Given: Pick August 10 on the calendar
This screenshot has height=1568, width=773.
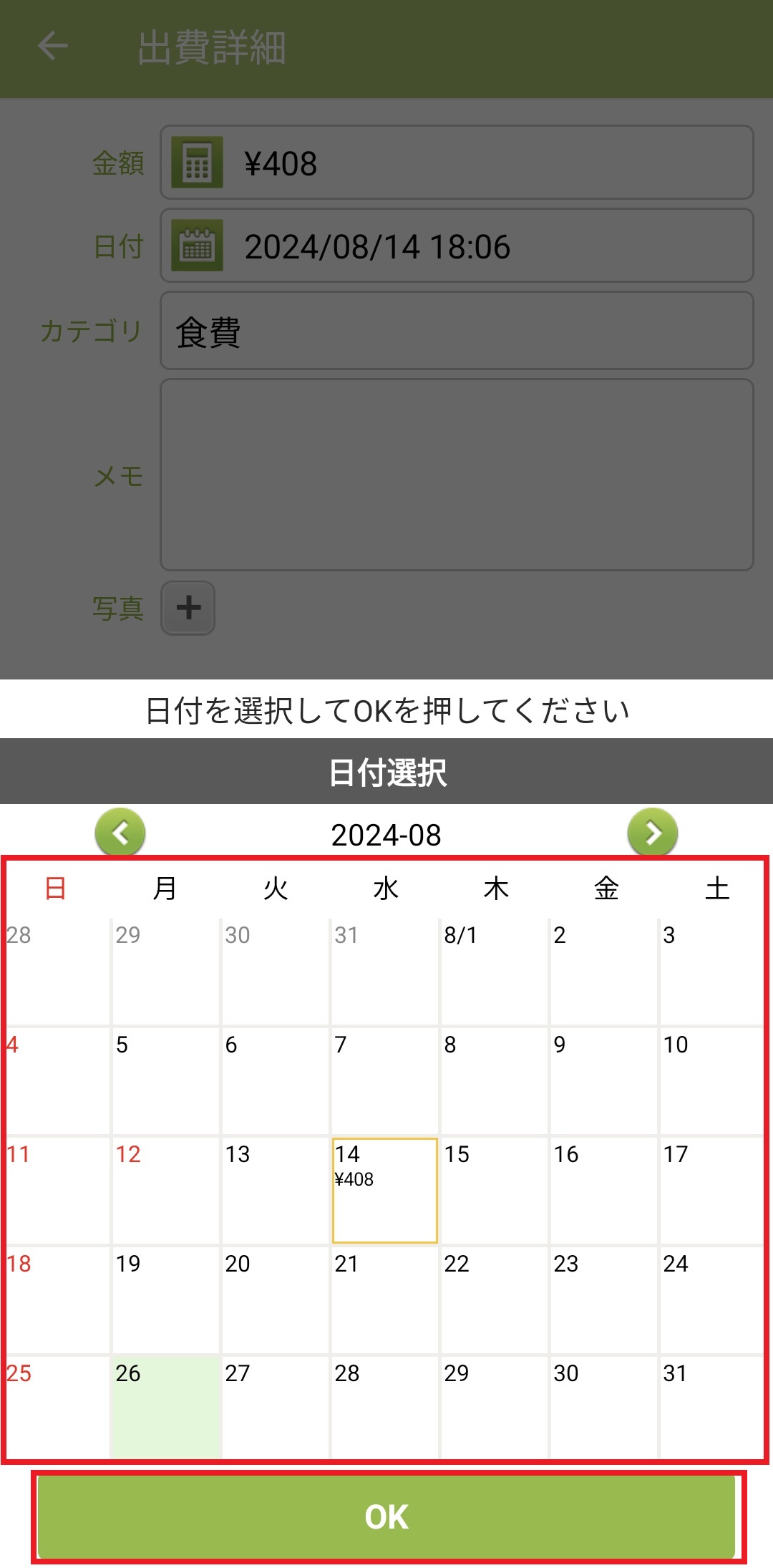Looking at the screenshot, I should tap(711, 1080).
